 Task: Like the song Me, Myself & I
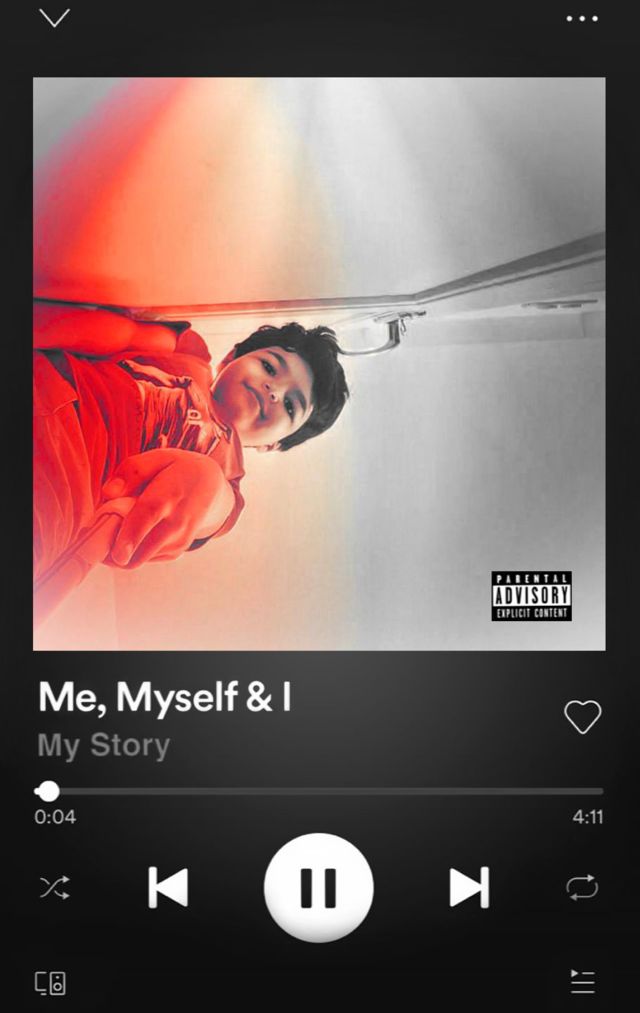pyautogui.click(x=582, y=716)
